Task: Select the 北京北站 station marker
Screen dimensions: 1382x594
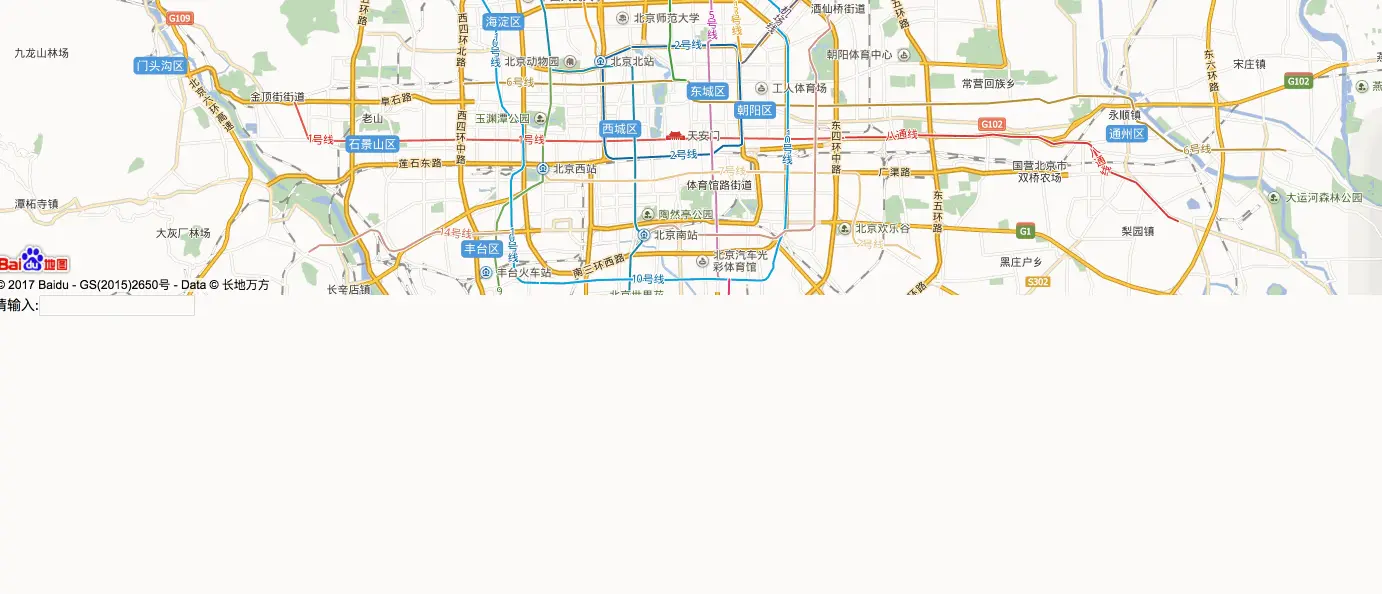Action: [600, 61]
